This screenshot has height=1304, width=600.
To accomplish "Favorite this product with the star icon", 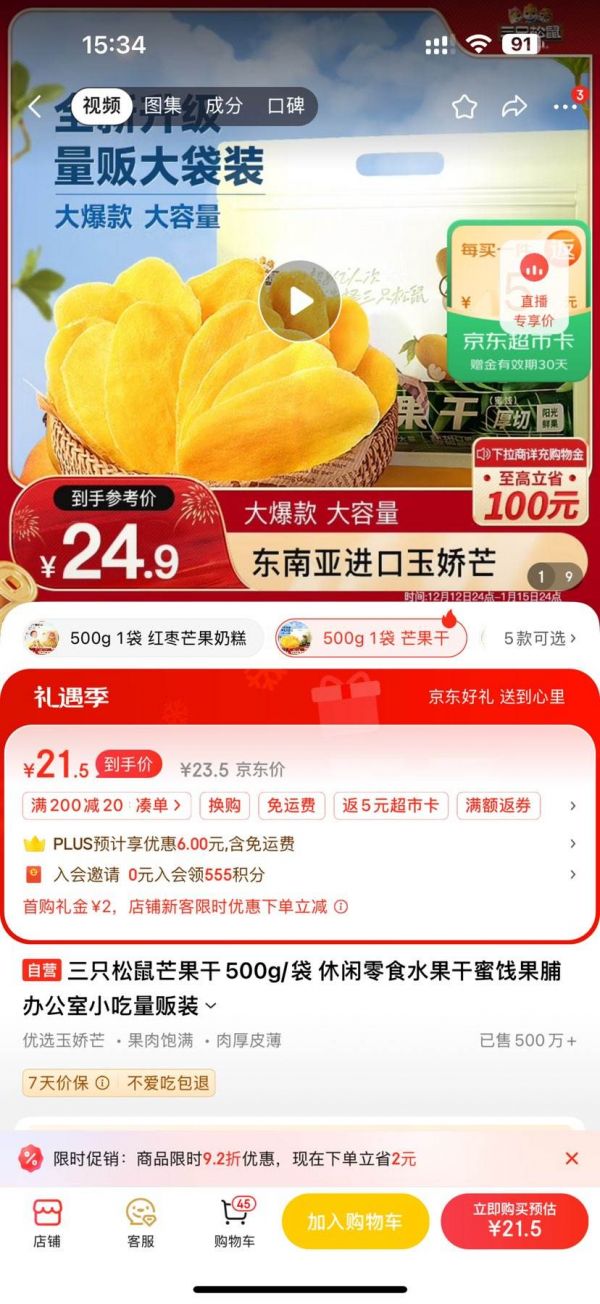I will tap(463, 107).
